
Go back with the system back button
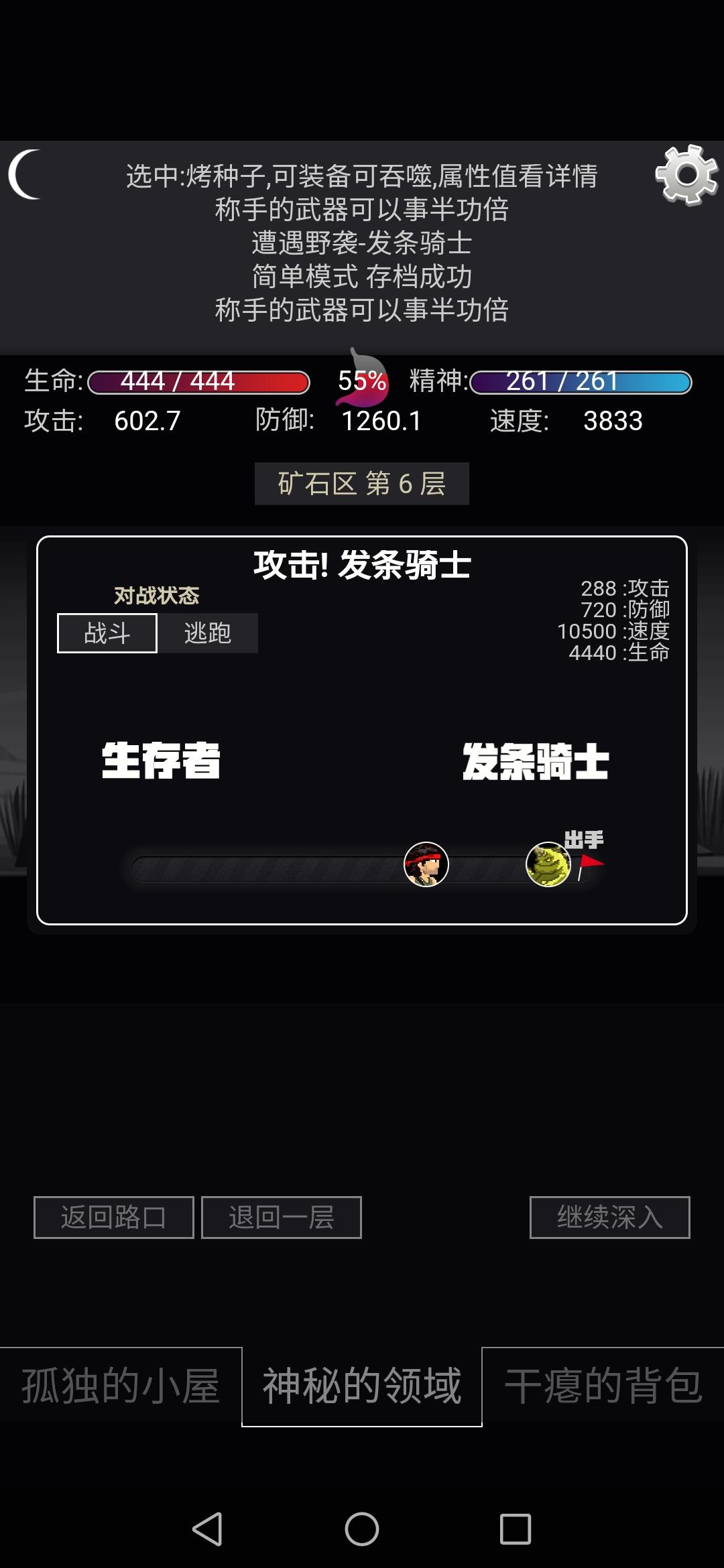(x=207, y=1529)
